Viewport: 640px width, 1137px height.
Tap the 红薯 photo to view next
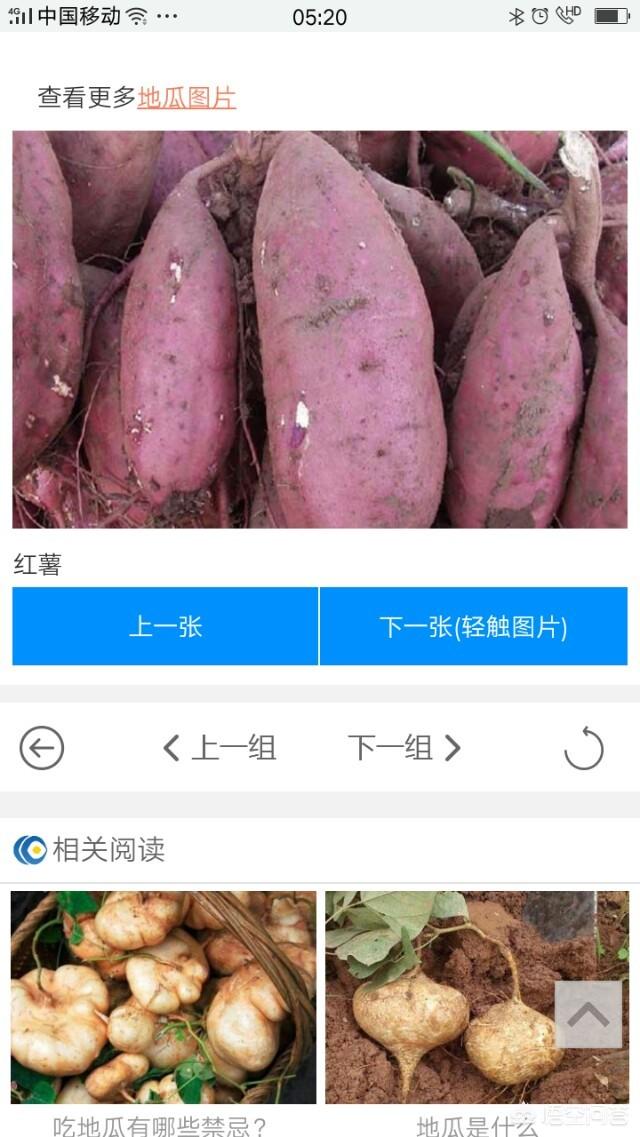click(320, 329)
